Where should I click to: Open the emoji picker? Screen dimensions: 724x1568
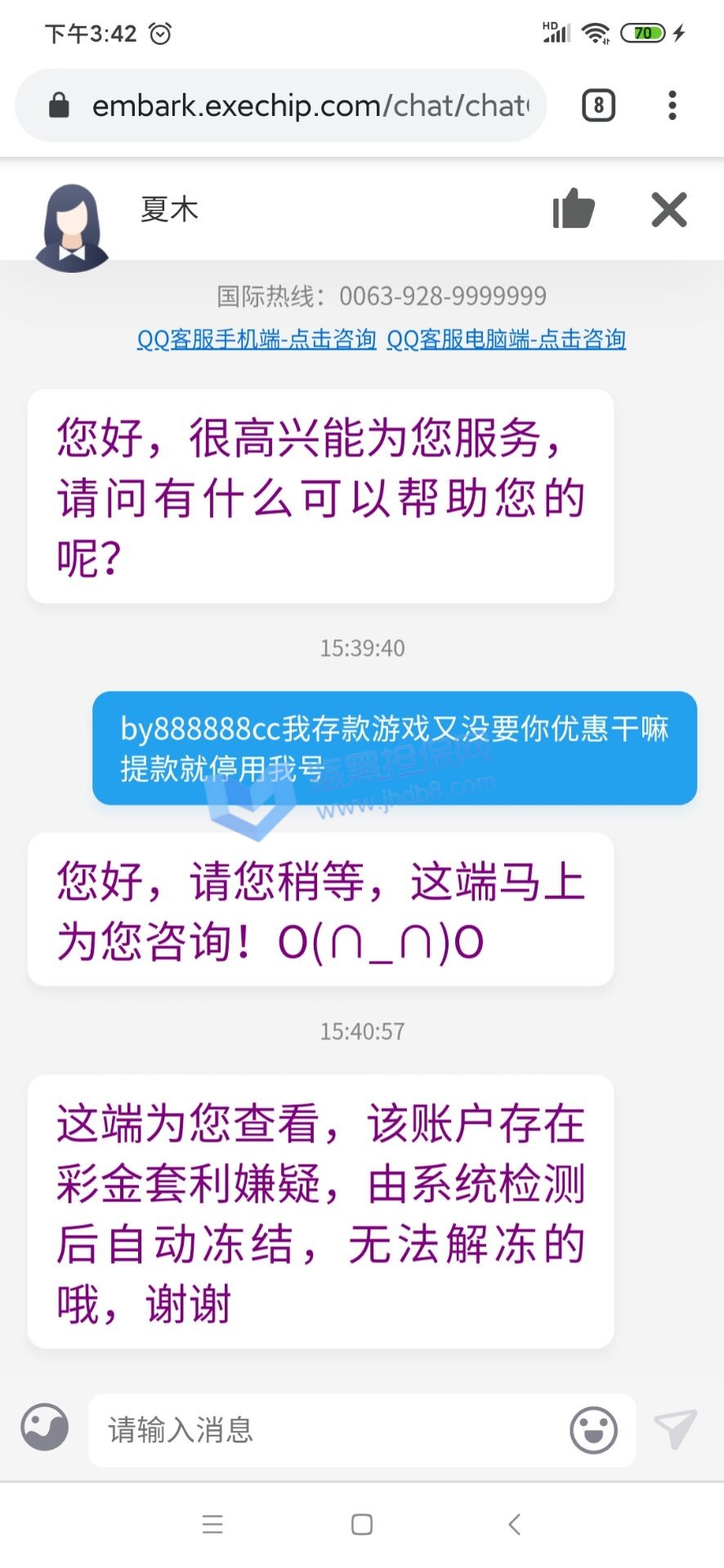tap(592, 1430)
